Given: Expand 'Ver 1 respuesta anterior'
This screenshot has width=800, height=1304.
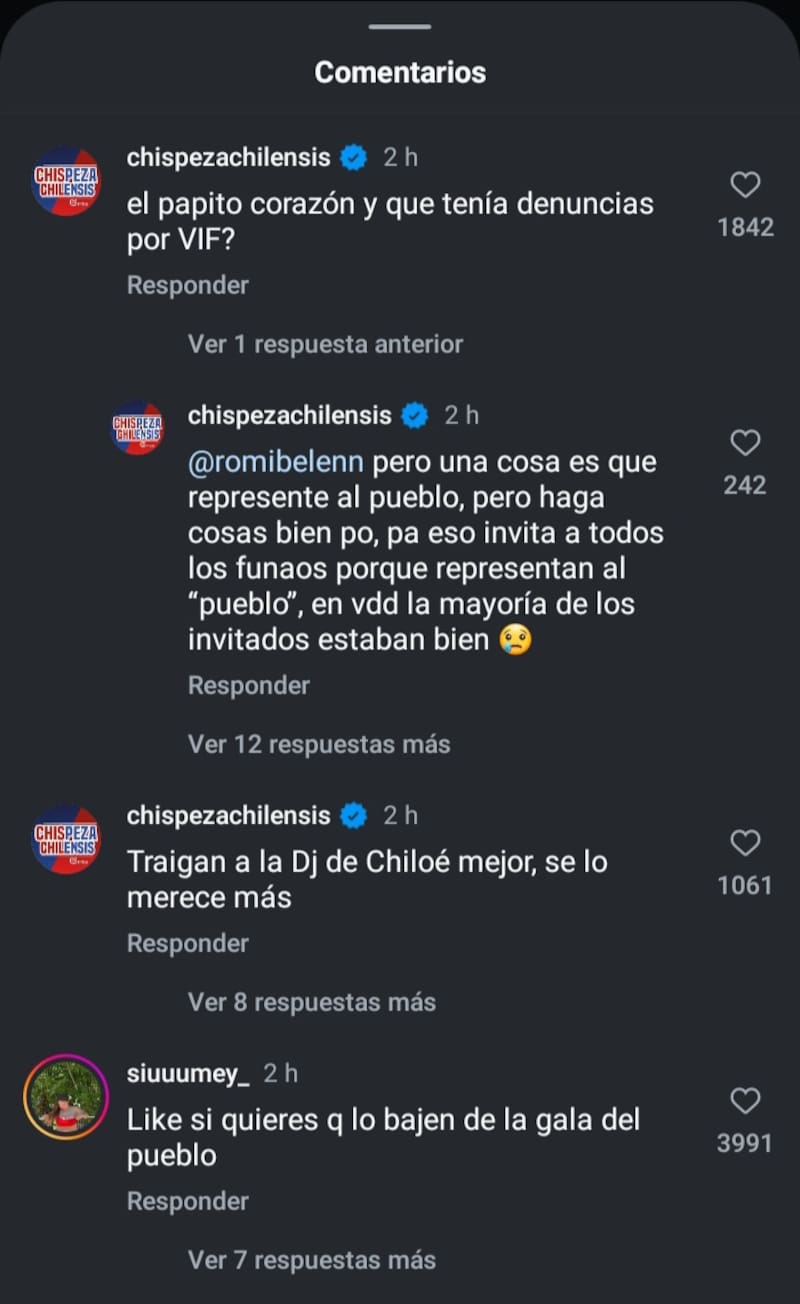Looking at the screenshot, I should coord(325,344).
